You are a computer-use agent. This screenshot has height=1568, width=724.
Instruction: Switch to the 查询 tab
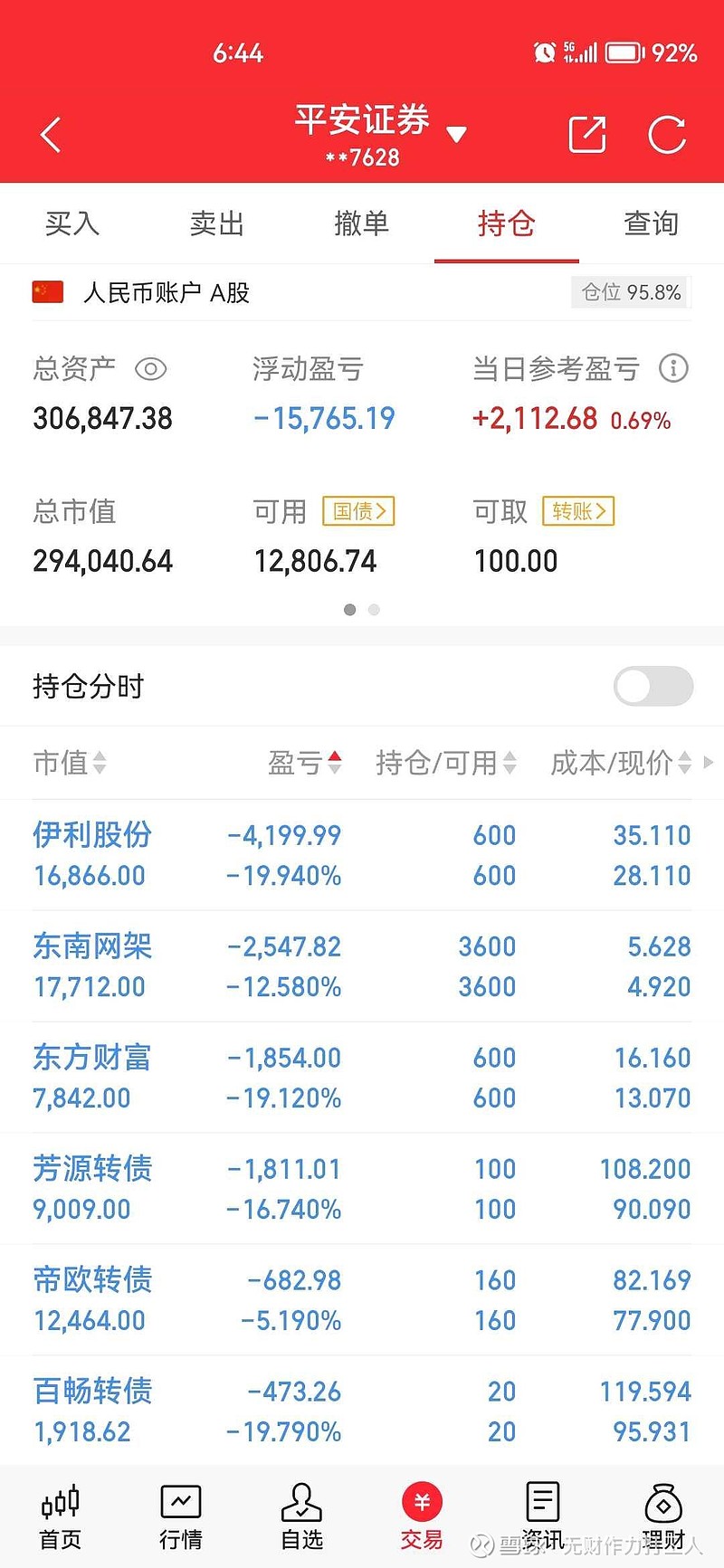(651, 224)
